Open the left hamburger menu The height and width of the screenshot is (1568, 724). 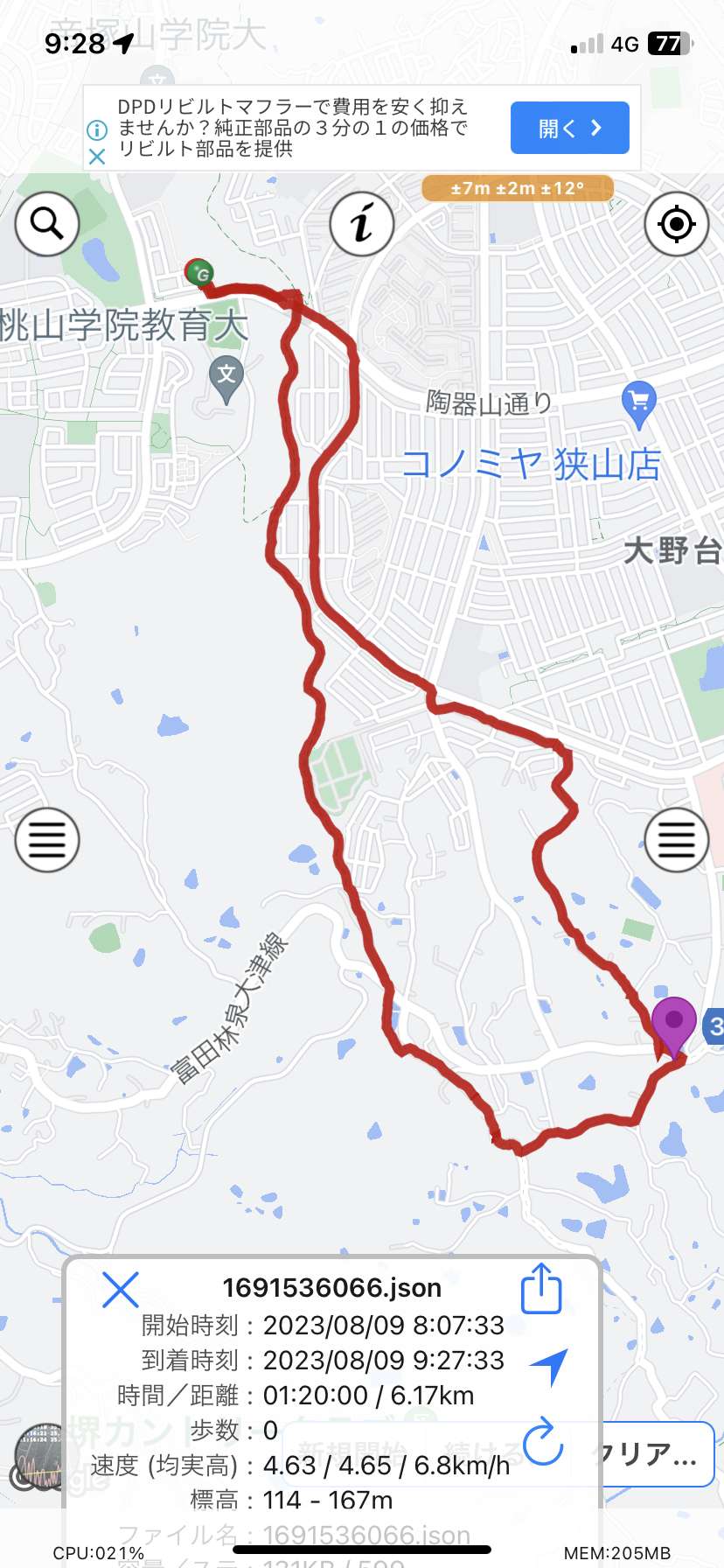tap(47, 840)
